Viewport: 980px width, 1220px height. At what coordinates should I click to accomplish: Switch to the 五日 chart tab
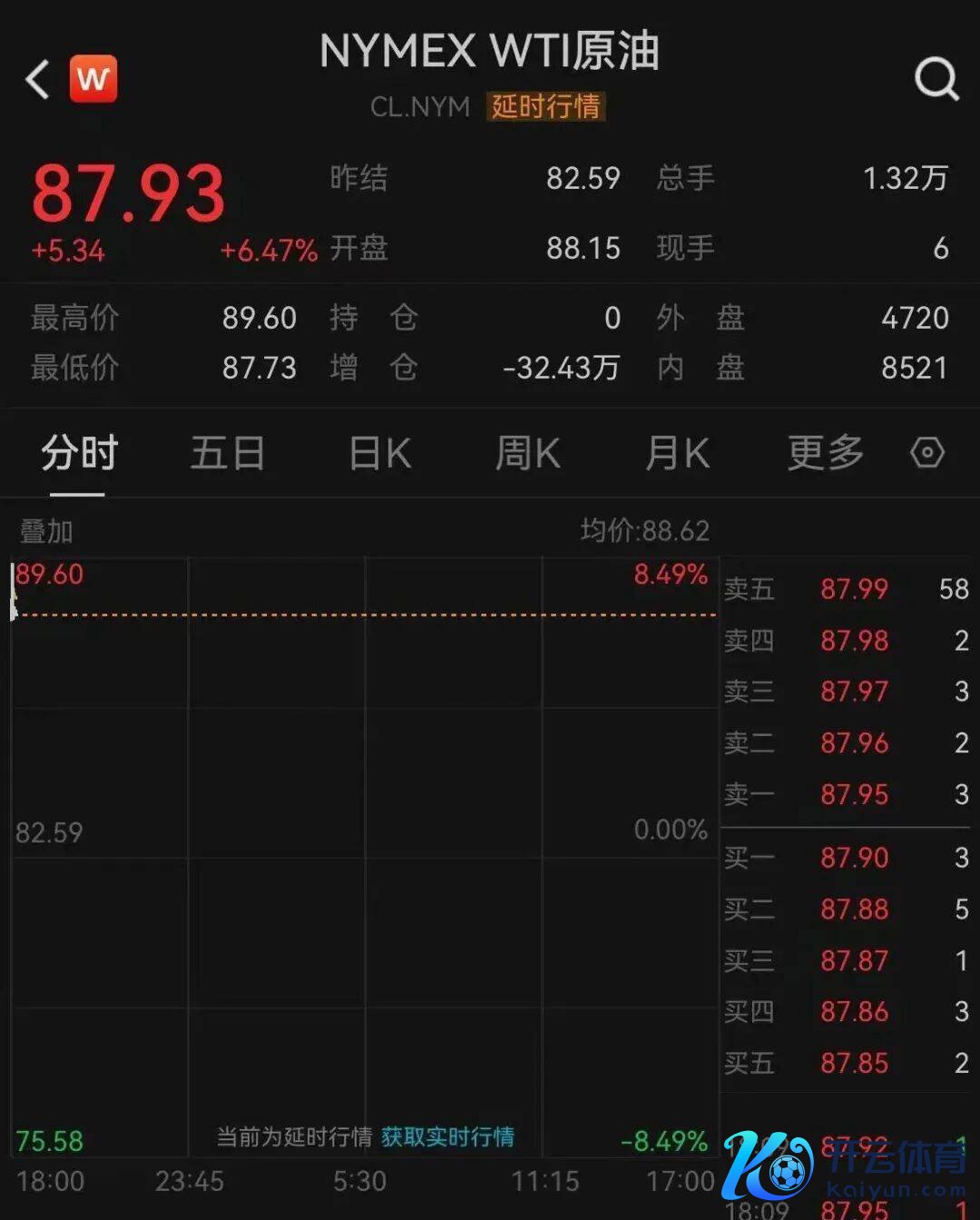(x=227, y=453)
